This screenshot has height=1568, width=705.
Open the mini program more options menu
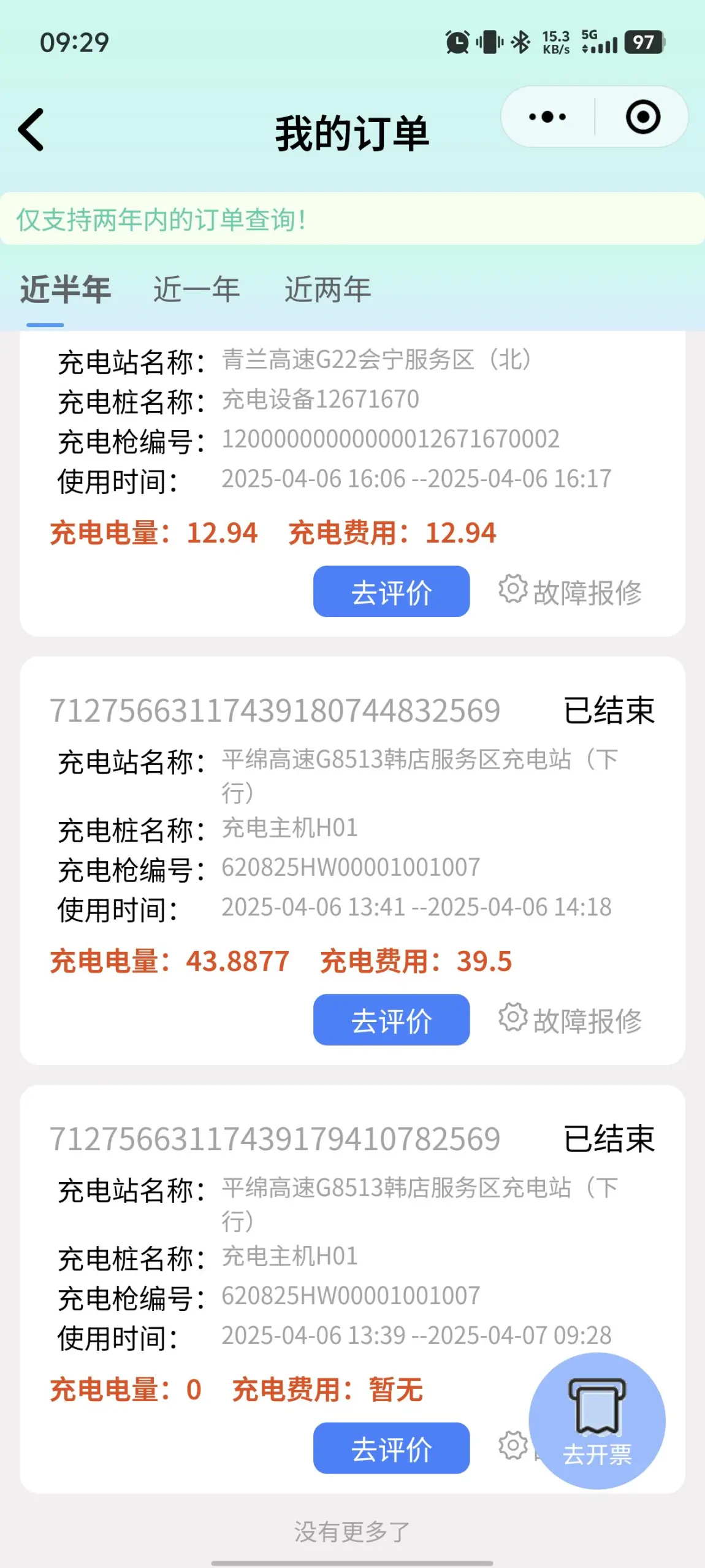pos(547,117)
